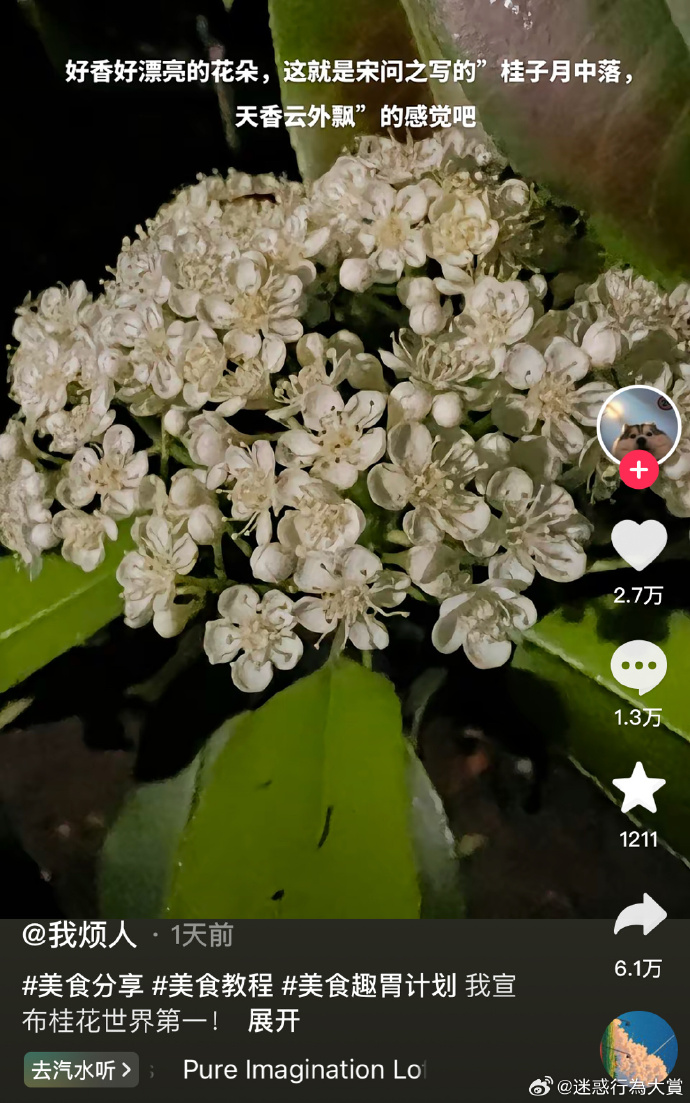The height and width of the screenshot is (1103, 690).
Task: Tap the 去汽水听 music button
Action: 81,1069
